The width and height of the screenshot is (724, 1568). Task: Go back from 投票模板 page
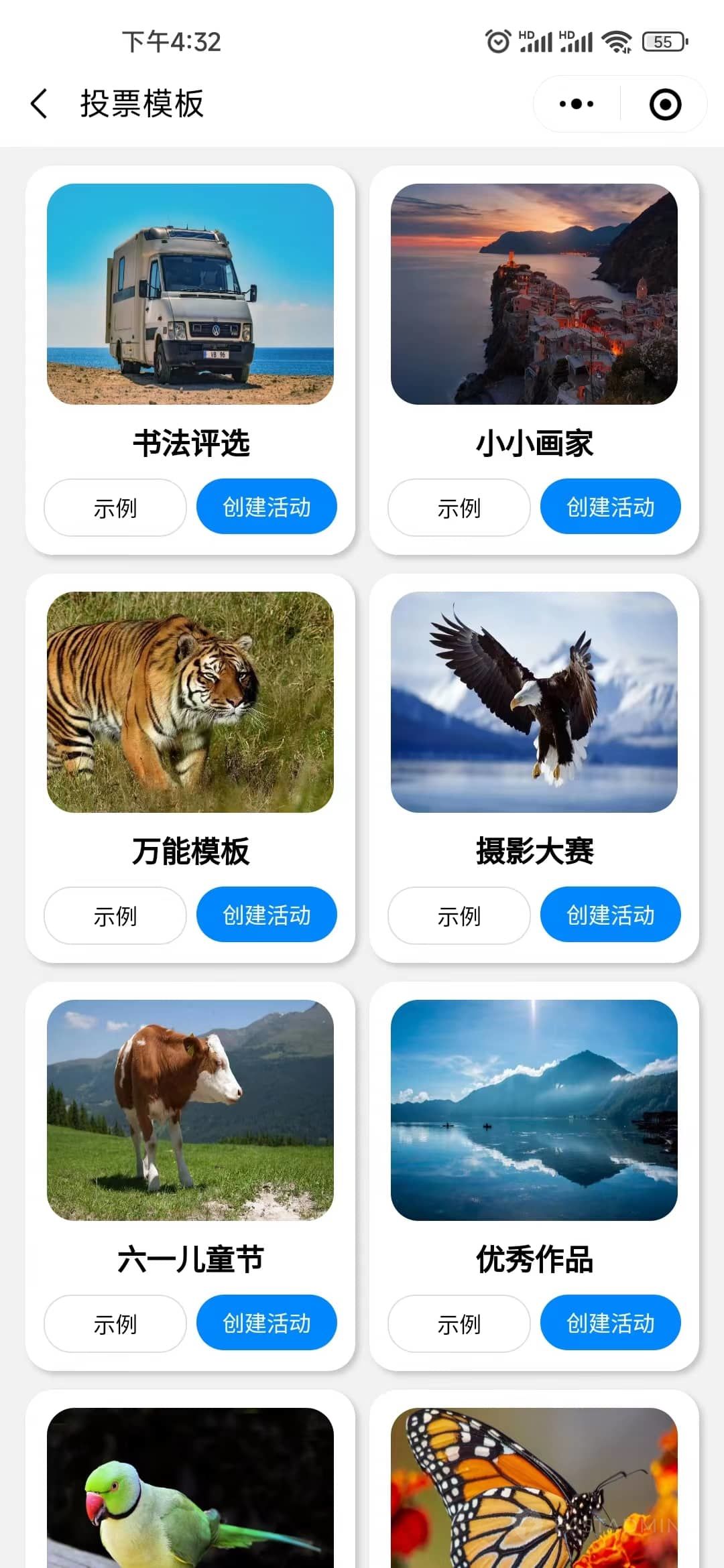(x=39, y=104)
